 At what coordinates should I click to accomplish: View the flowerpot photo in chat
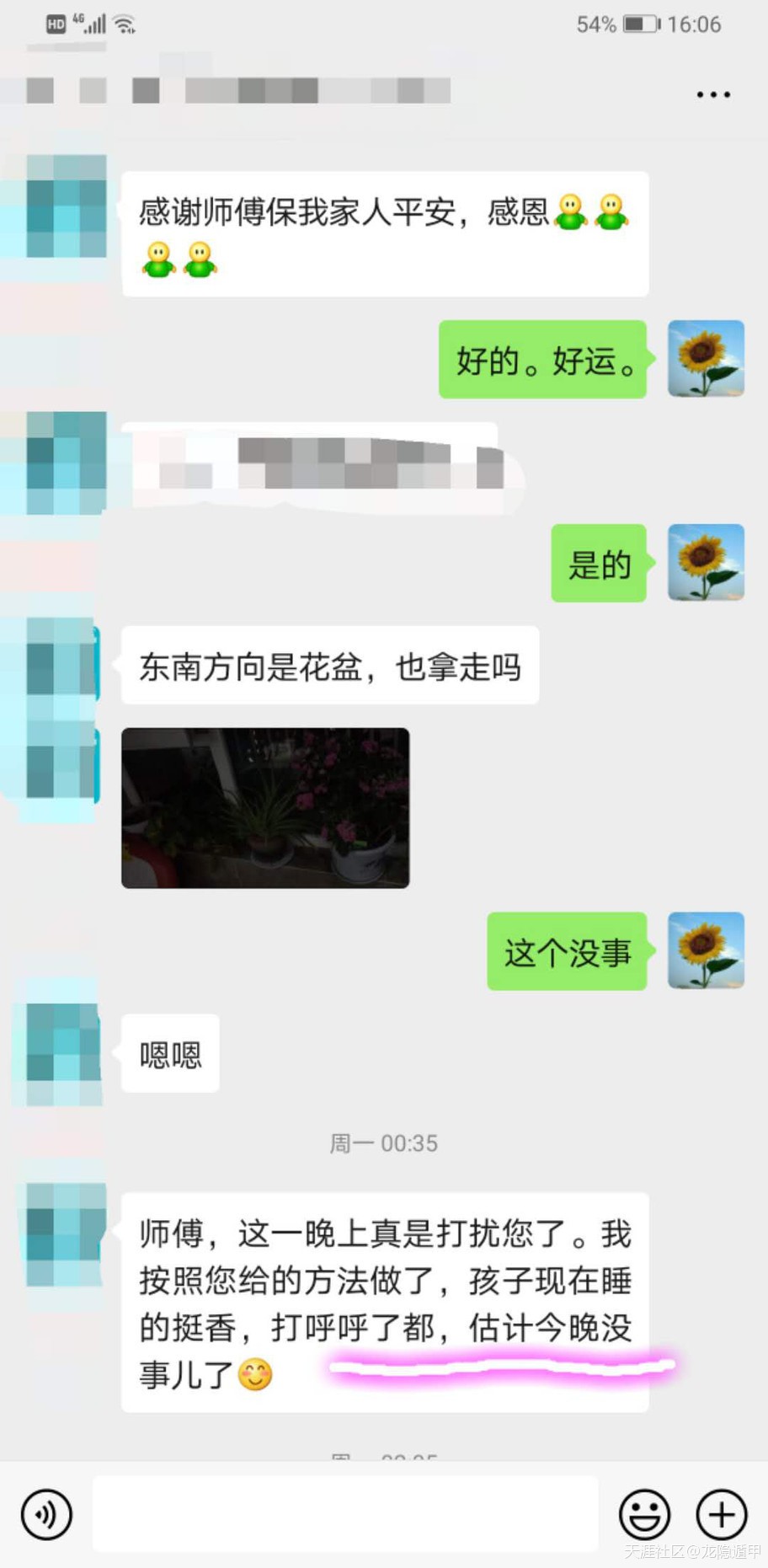[x=265, y=807]
